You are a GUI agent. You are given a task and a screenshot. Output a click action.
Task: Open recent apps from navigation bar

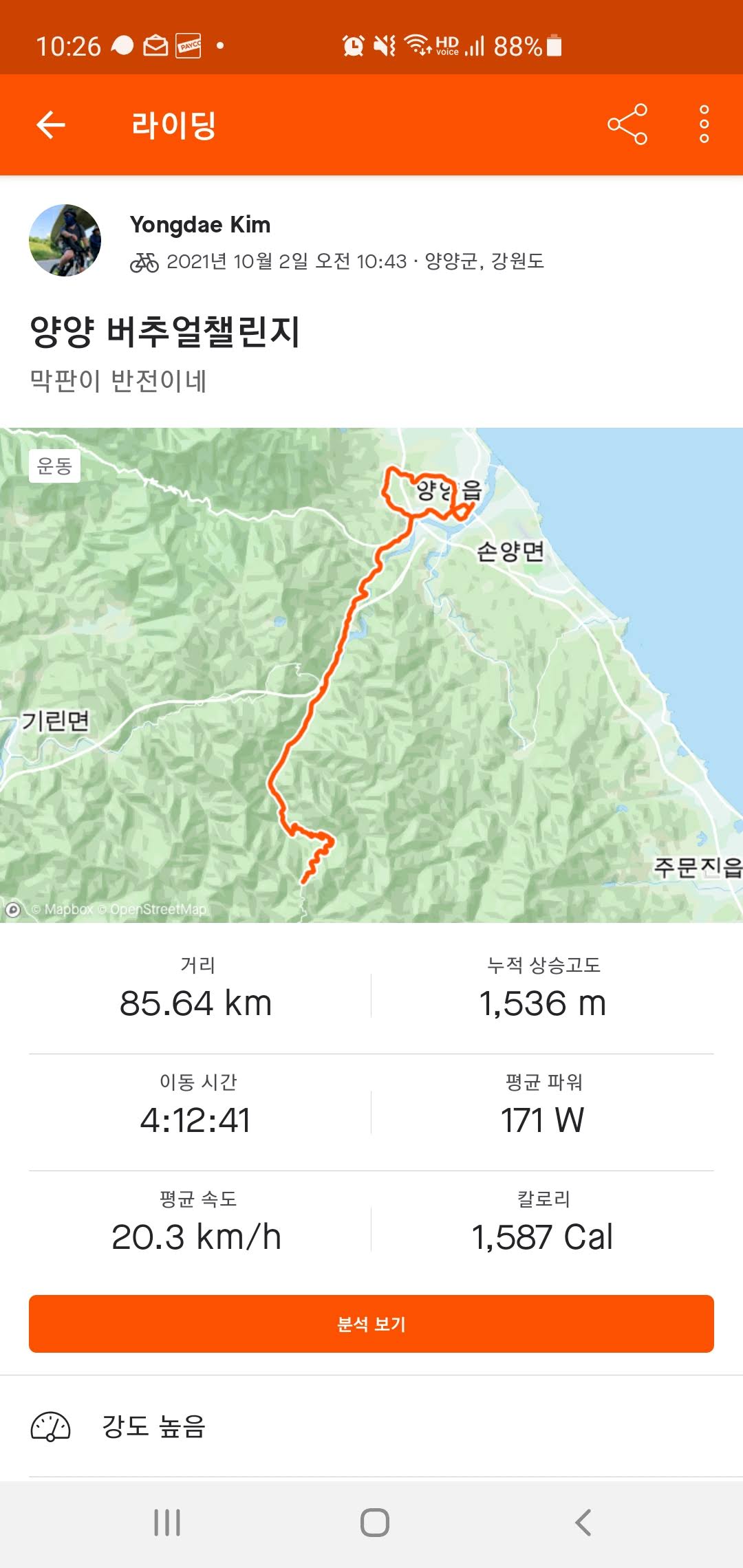click(x=167, y=1522)
